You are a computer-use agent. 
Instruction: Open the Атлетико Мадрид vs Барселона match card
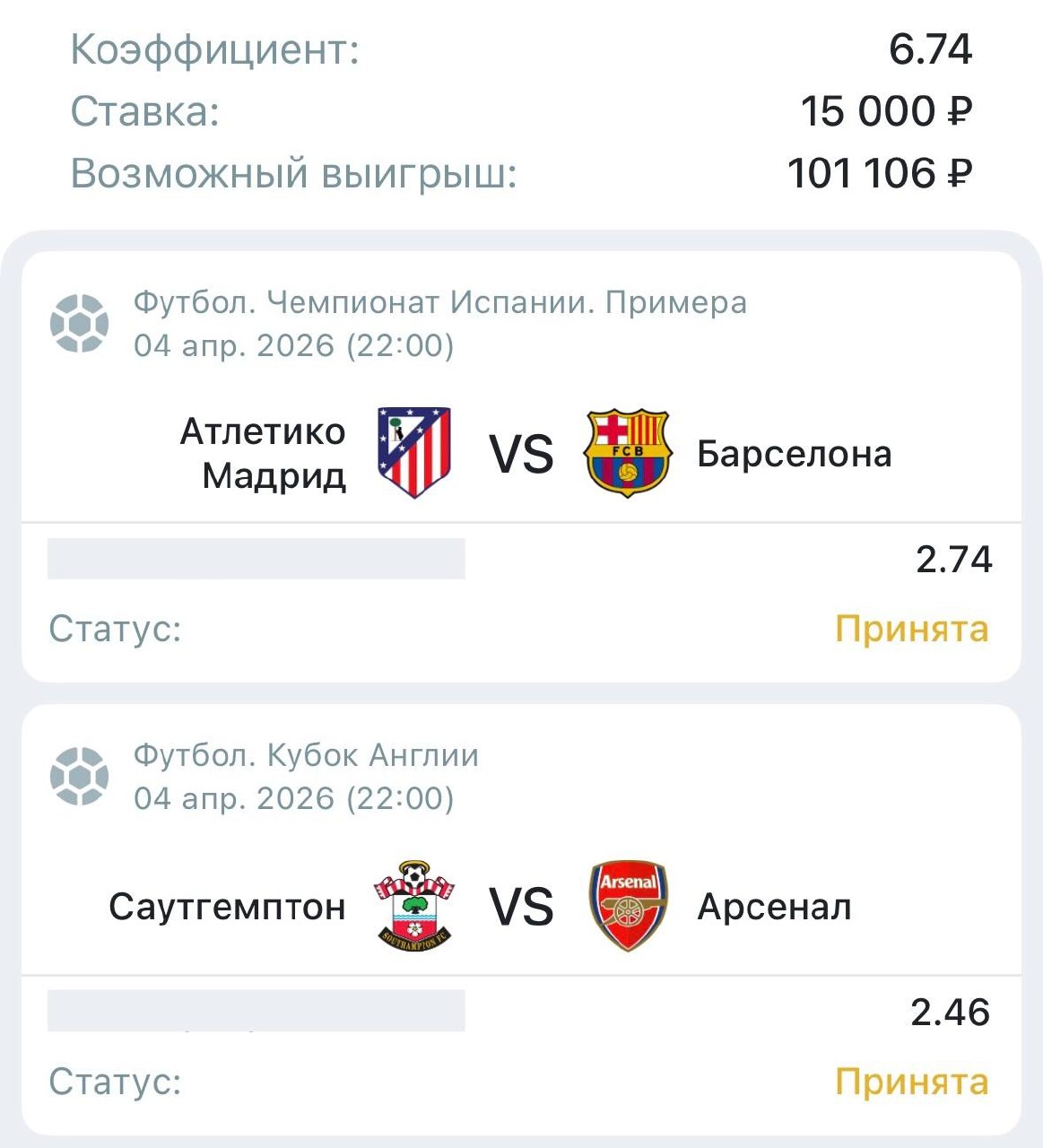(x=521, y=453)
